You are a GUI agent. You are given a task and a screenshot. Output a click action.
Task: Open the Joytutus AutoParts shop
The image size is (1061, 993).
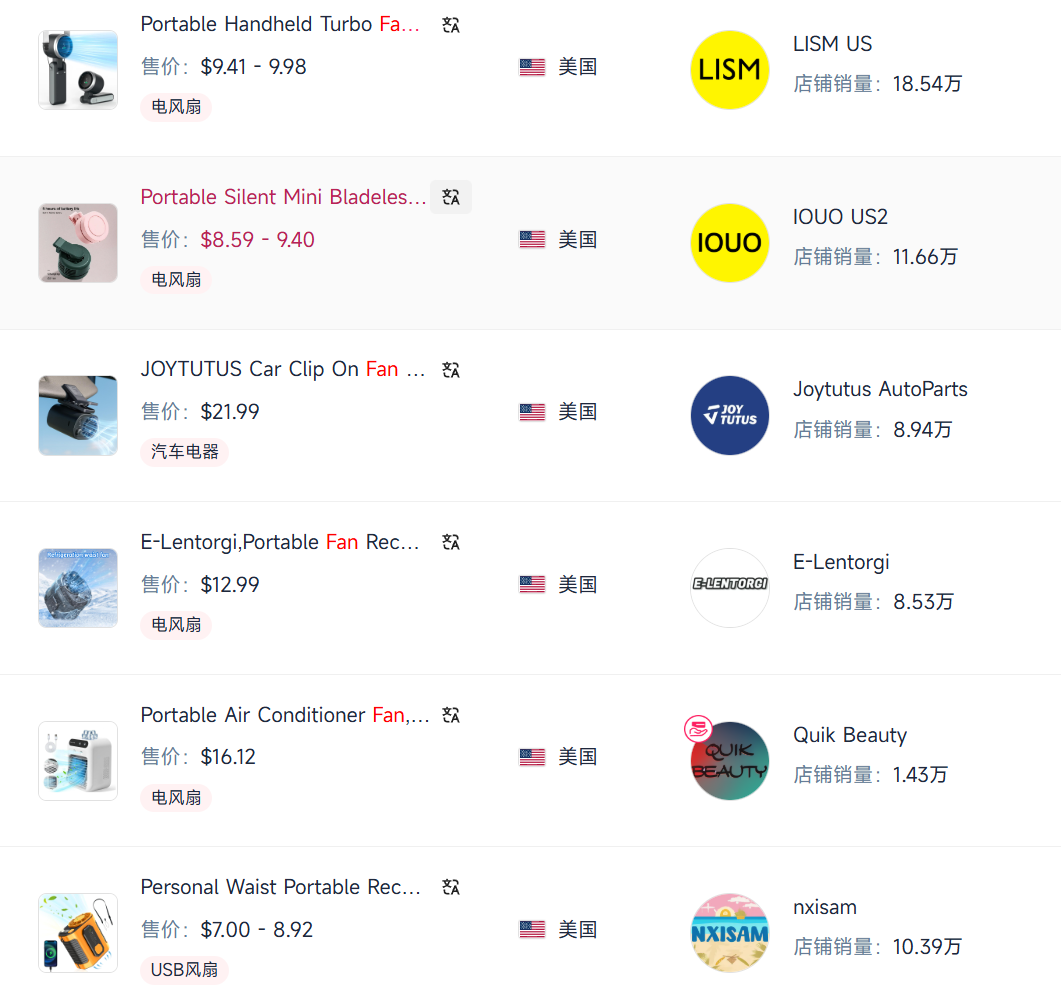click(880, 389)
